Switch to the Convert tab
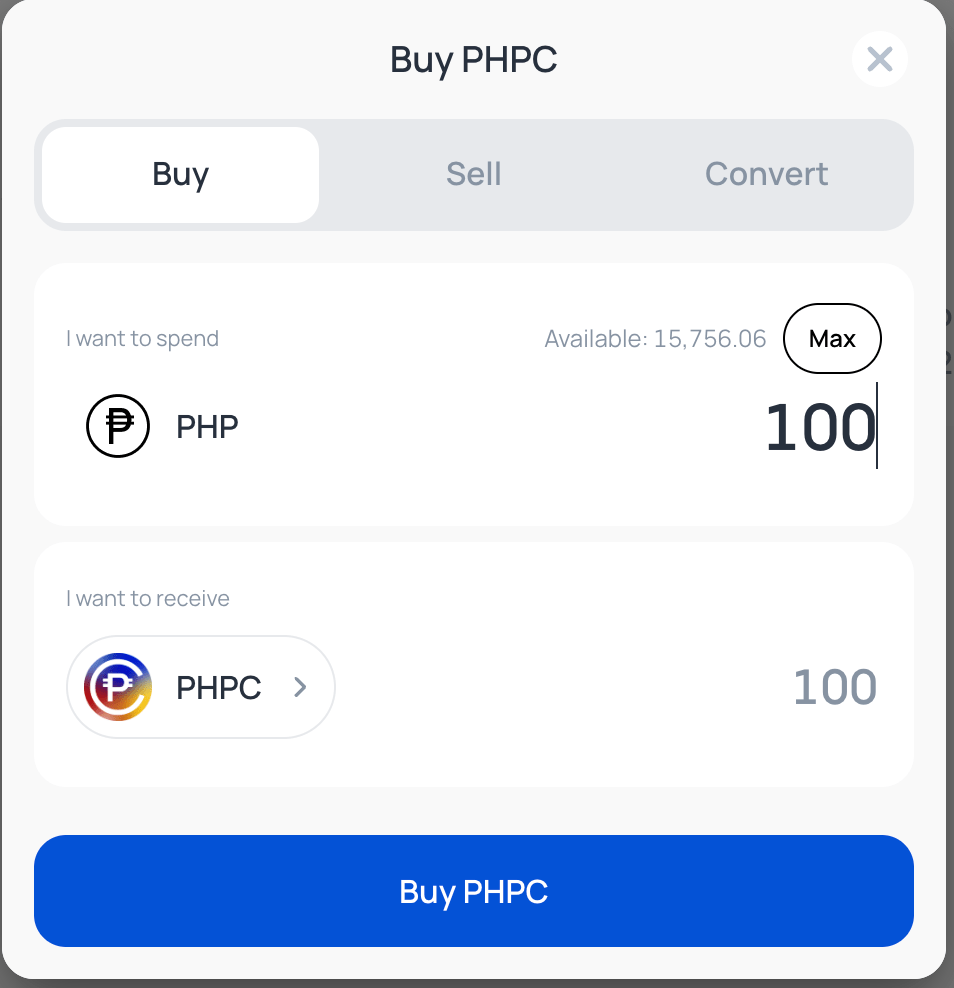 tap(766, 175)
